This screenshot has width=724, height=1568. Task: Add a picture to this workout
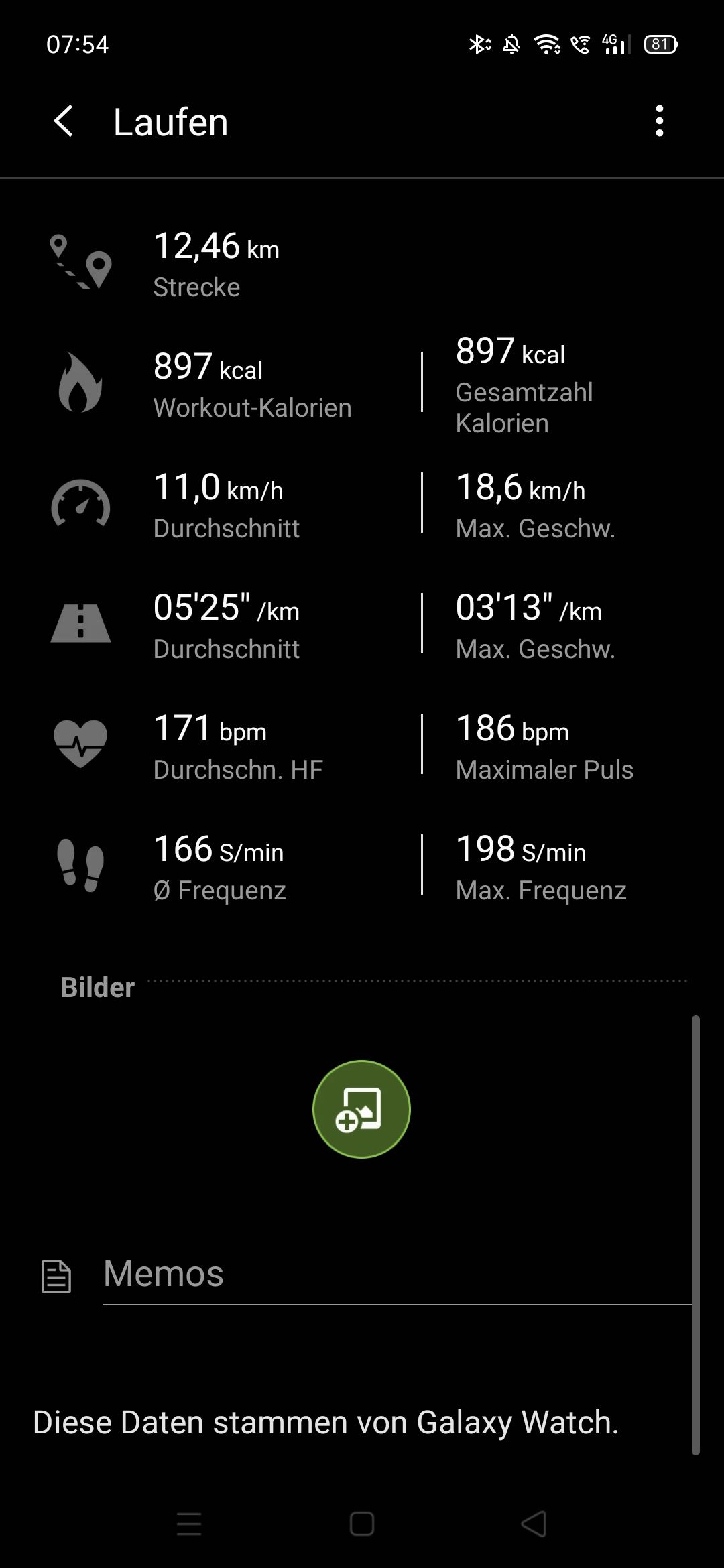[x=361, y=1109]
